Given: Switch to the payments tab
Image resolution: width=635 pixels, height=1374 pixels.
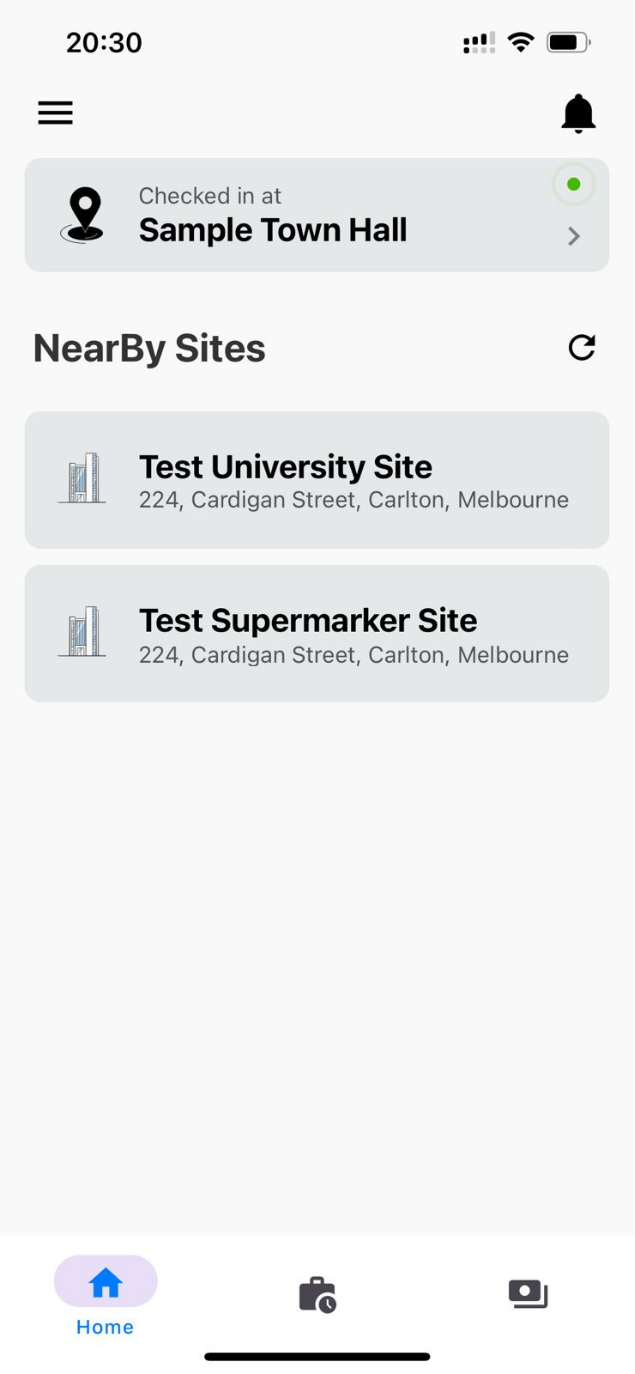Looking at the screenshot, I should click(528, 1294).
